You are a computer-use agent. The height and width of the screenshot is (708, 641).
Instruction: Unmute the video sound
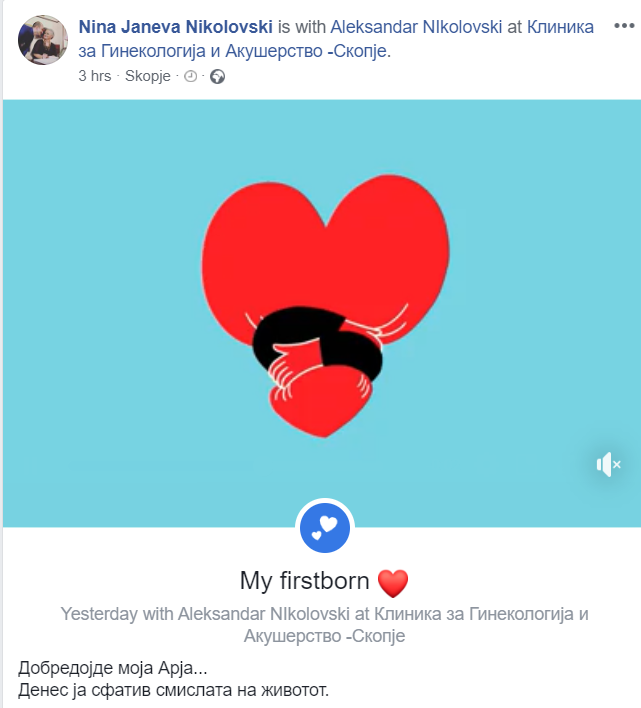pyautogui.click(x=608, y=464)
